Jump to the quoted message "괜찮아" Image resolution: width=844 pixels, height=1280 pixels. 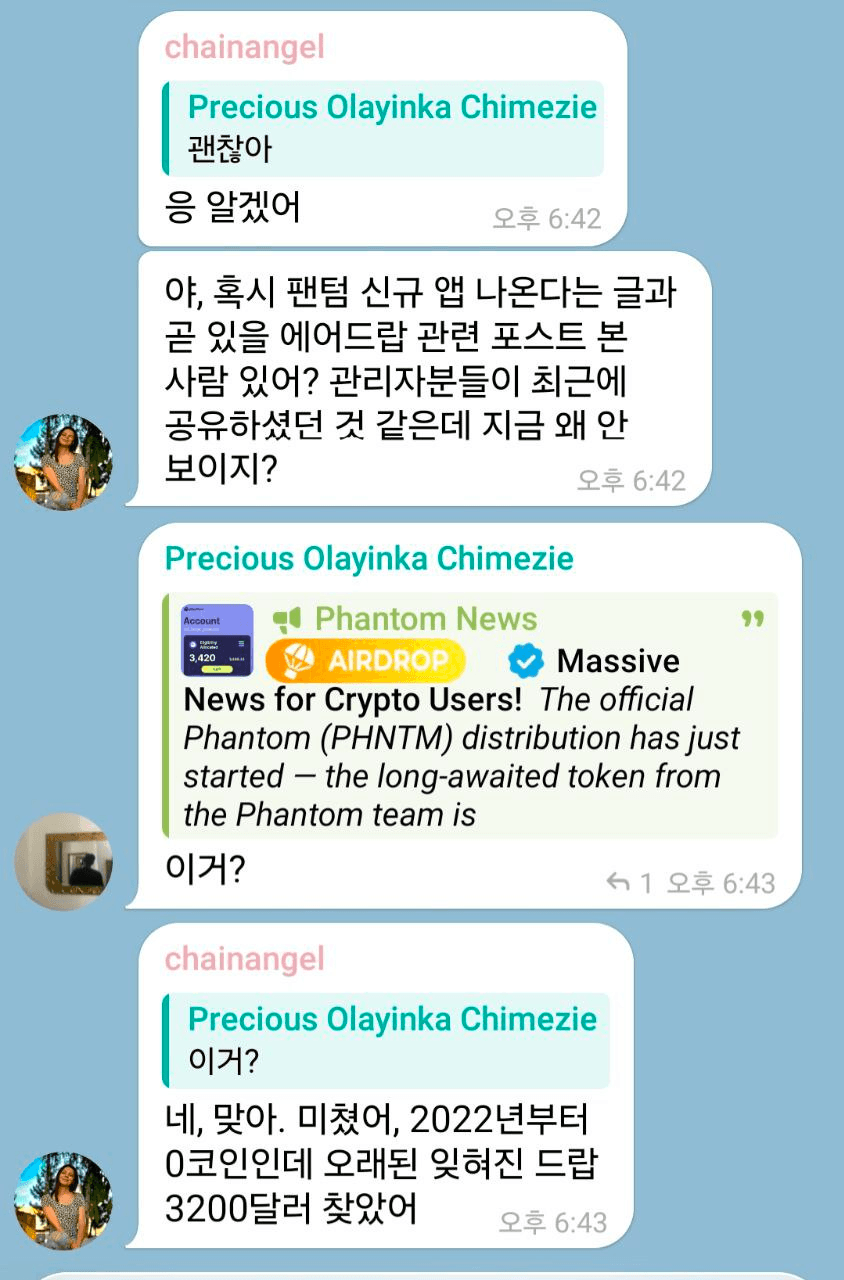[383, 128]
